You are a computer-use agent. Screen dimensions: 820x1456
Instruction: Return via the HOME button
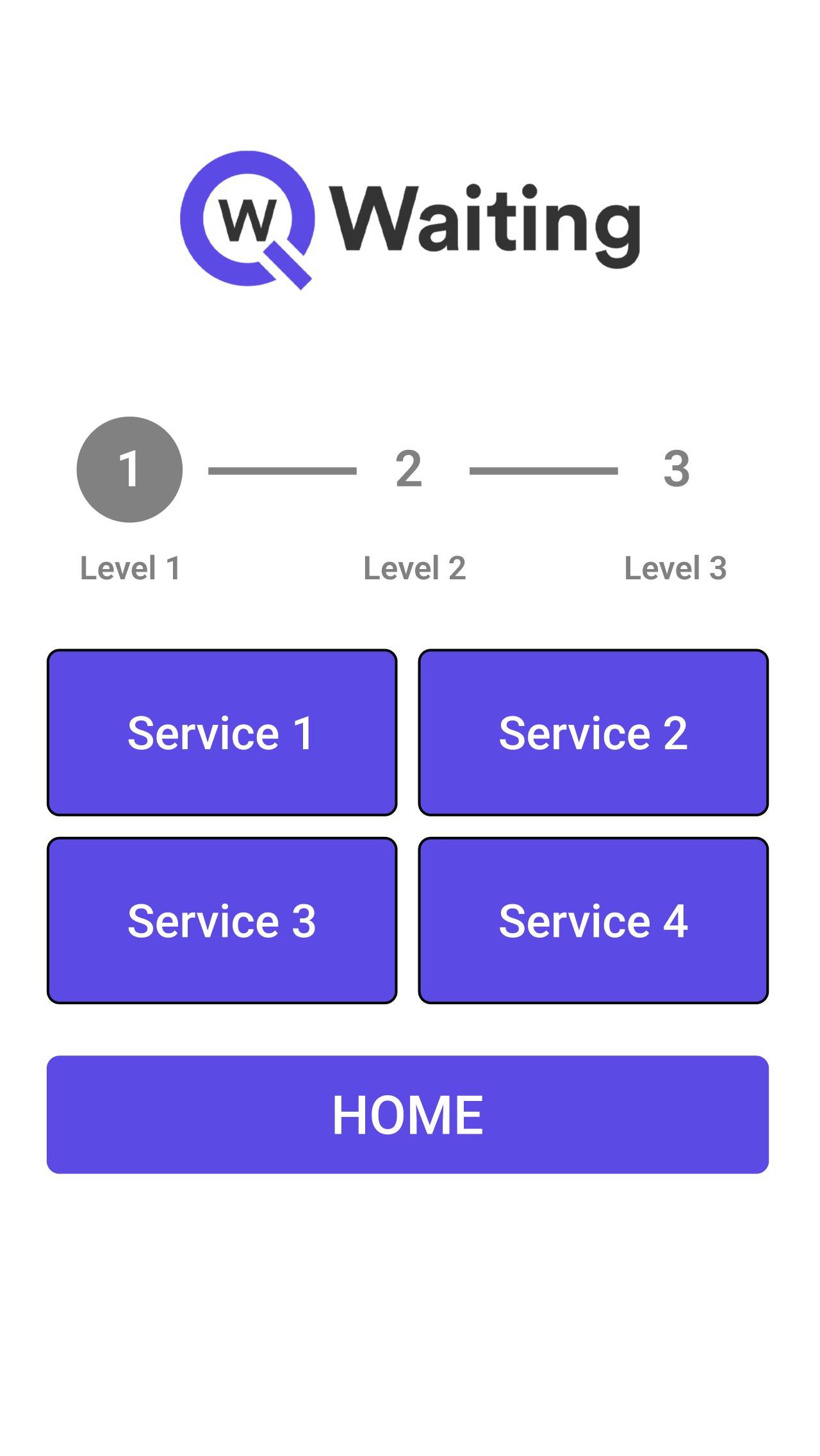coord(407,1114)
